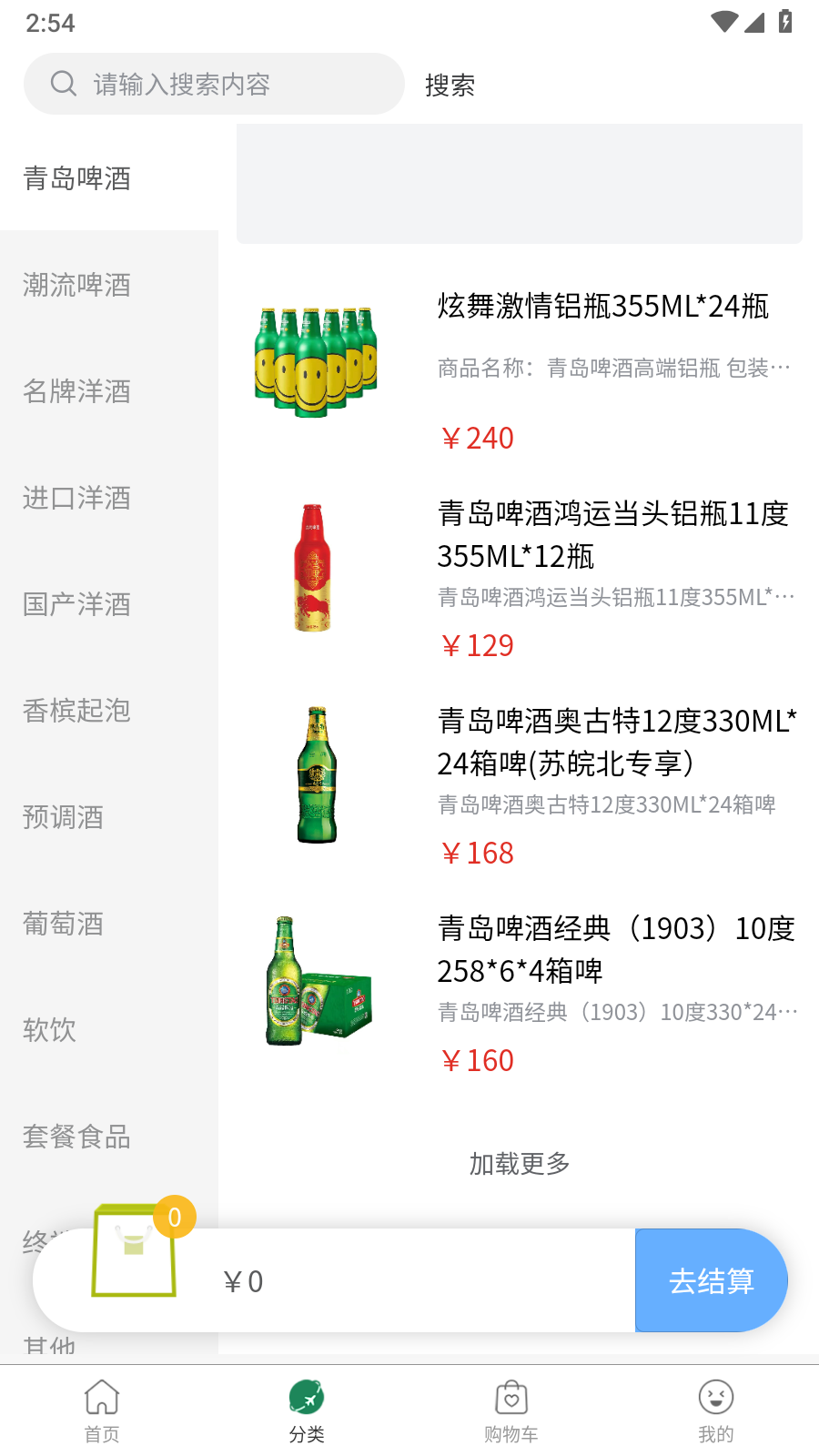Tap 加载更多 to load more products
The width and height of the screenshot is (819, 1456).
point(519,1164)
